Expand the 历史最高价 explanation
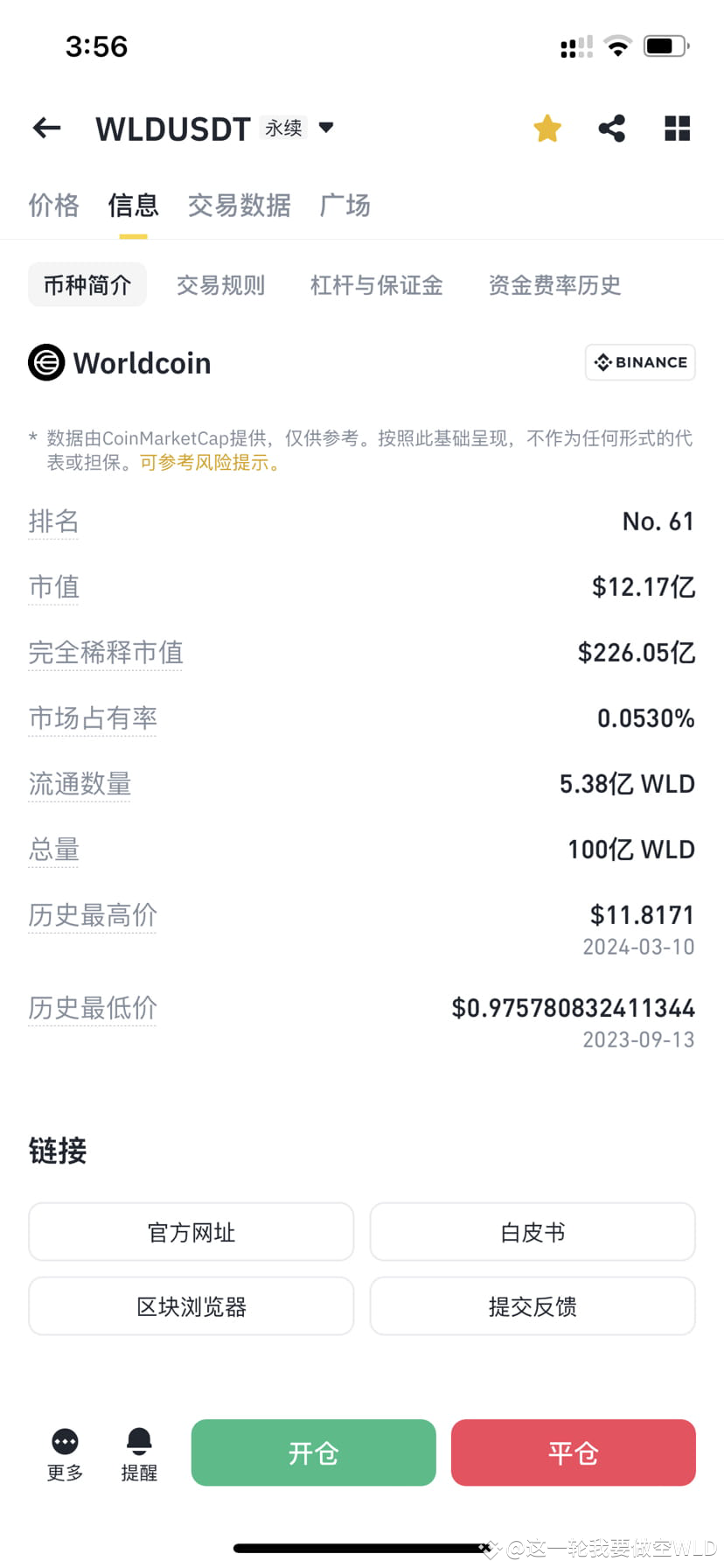 click(x=92, y=914)
